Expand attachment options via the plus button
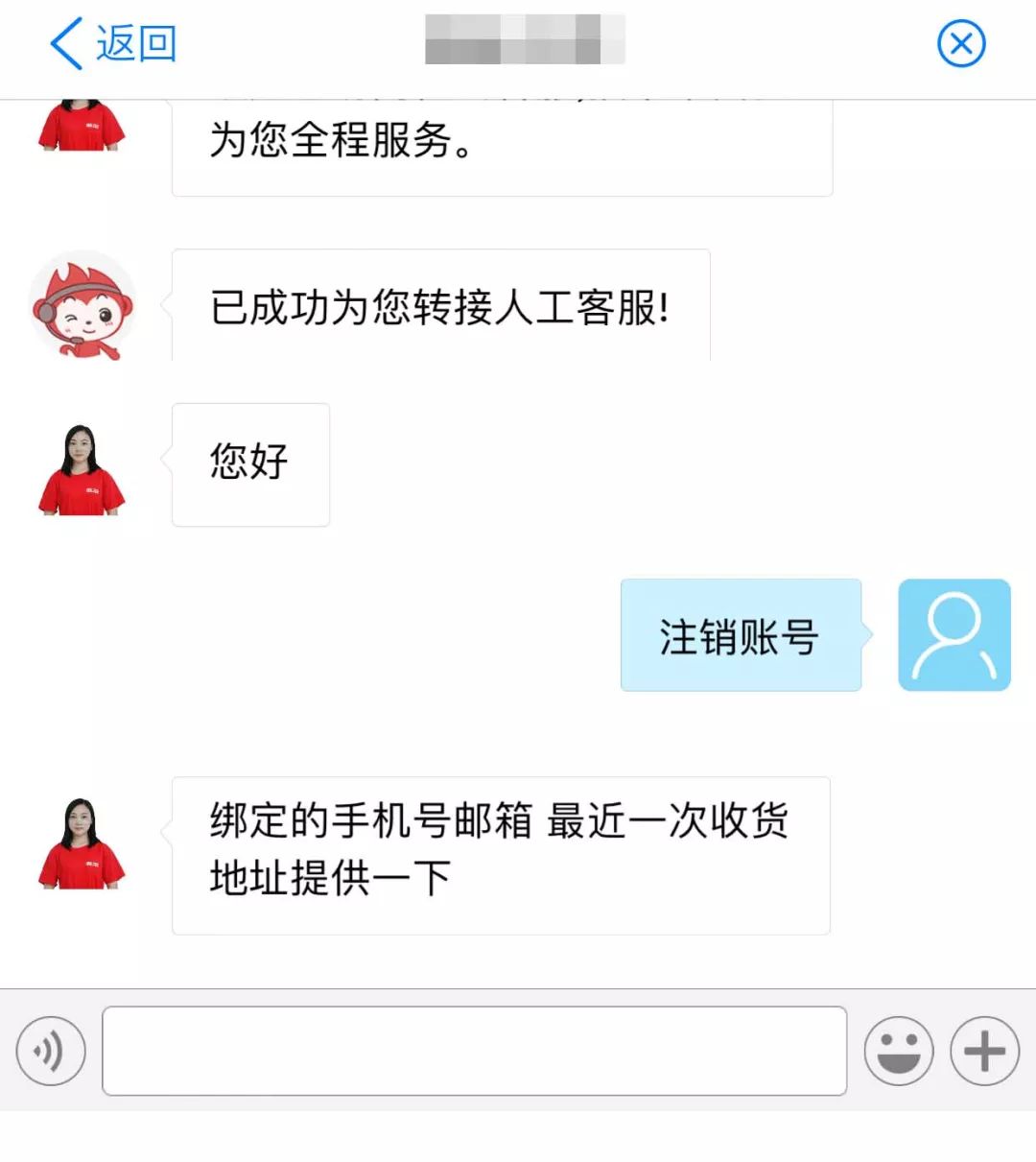The height and width of the screenshot is (1162, 1036). (982, 1051)
